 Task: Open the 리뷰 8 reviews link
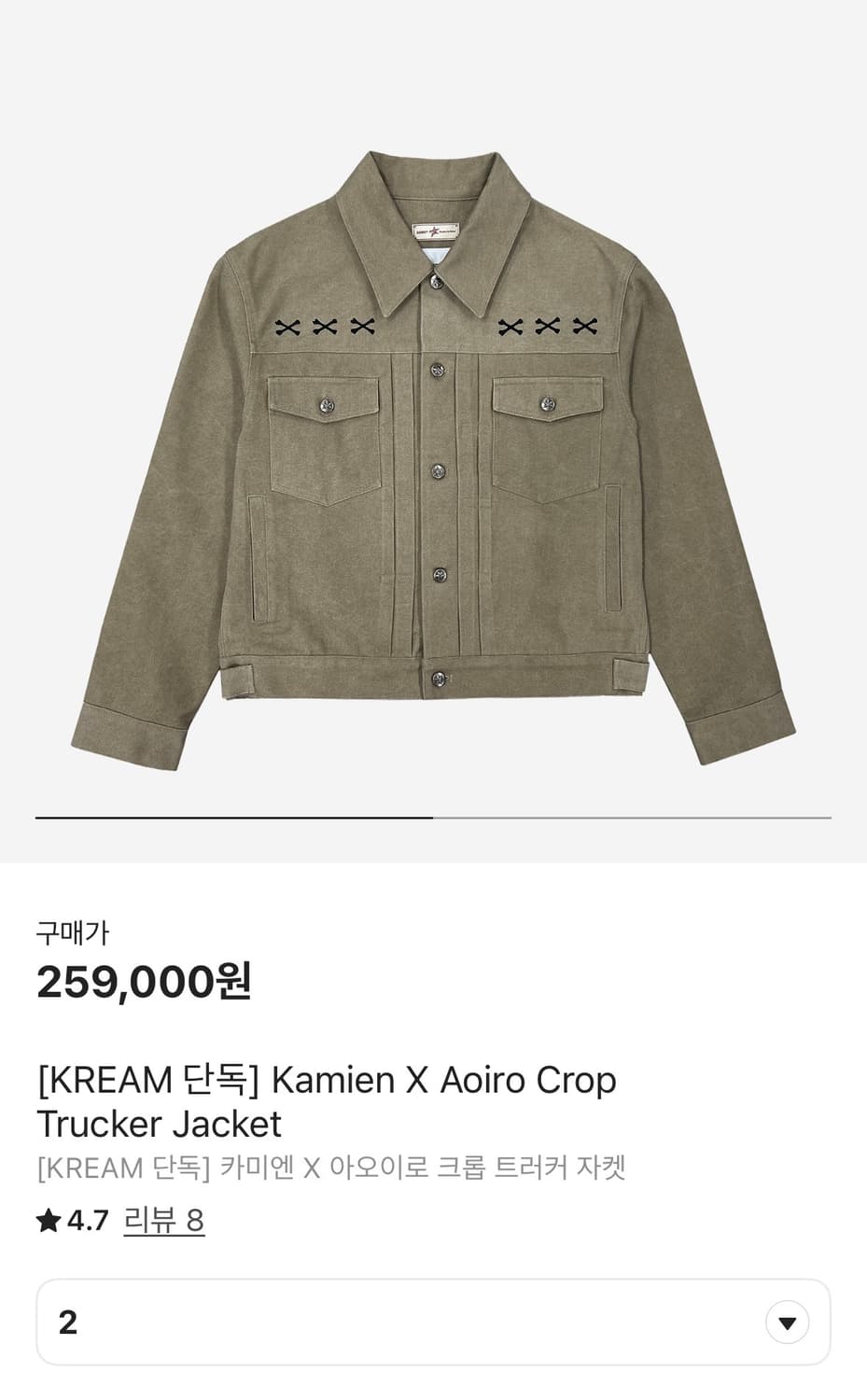click(162, 1219)
